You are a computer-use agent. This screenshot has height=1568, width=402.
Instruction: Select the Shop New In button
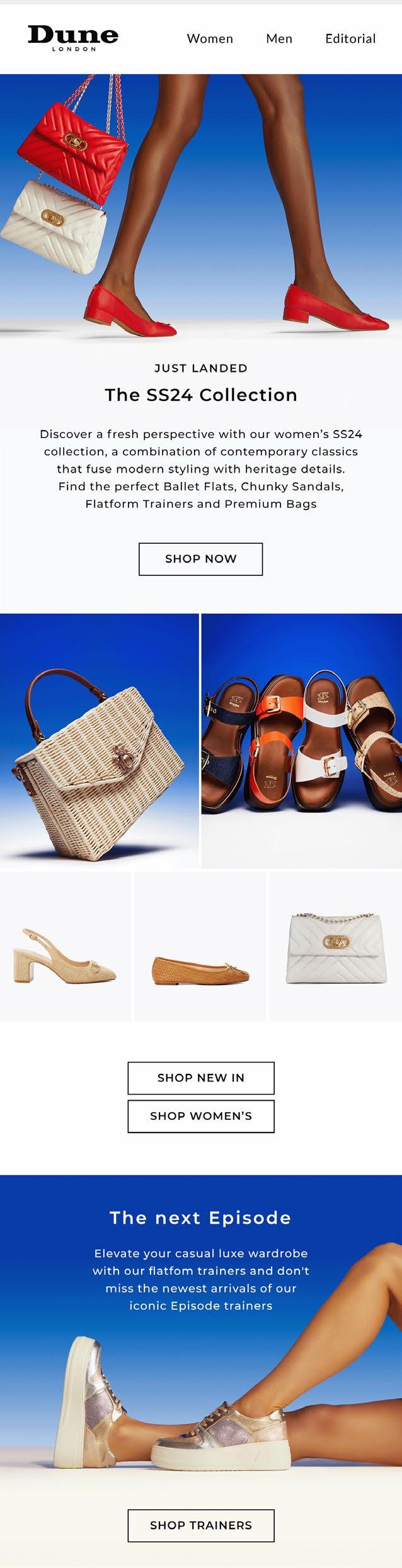point(200,1078)
